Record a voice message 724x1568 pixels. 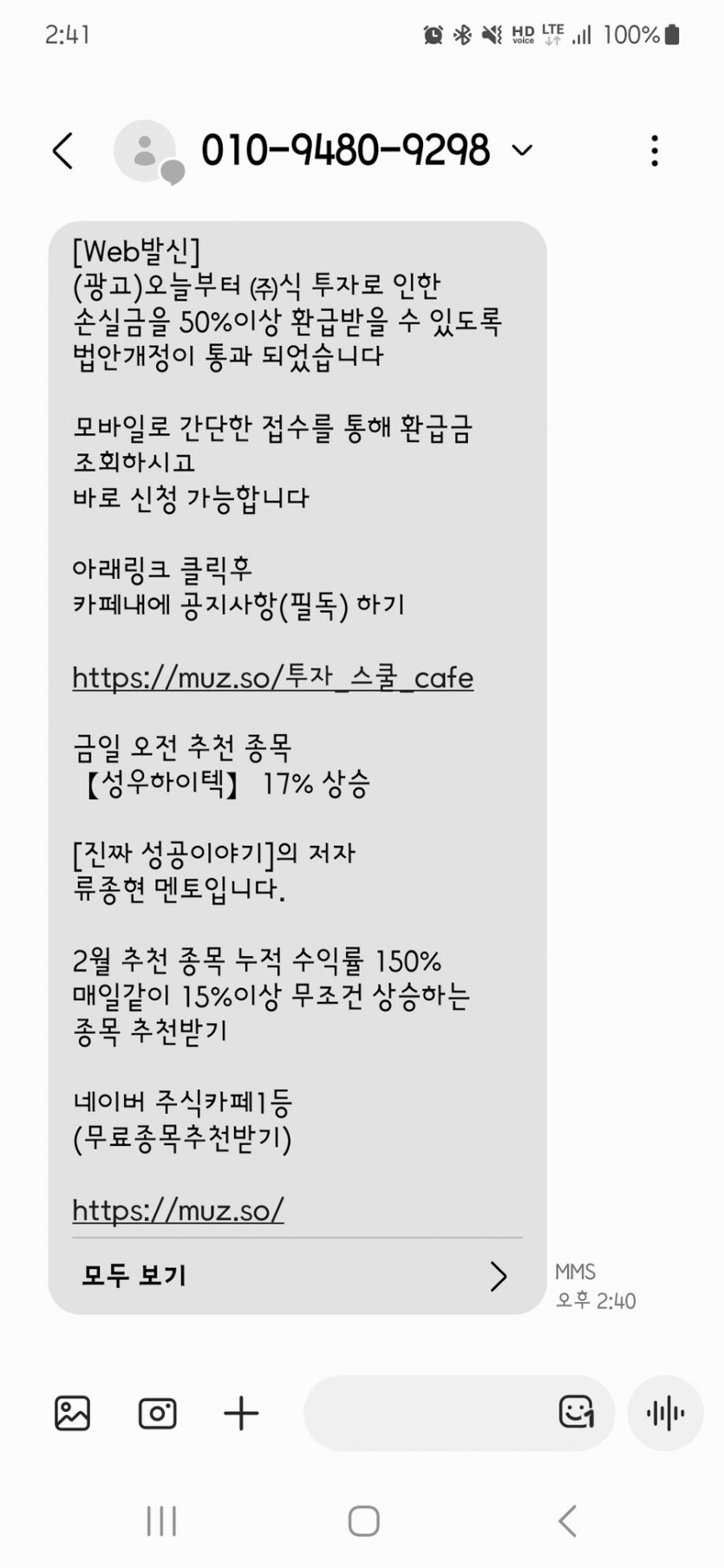[x=665, y=1414]
